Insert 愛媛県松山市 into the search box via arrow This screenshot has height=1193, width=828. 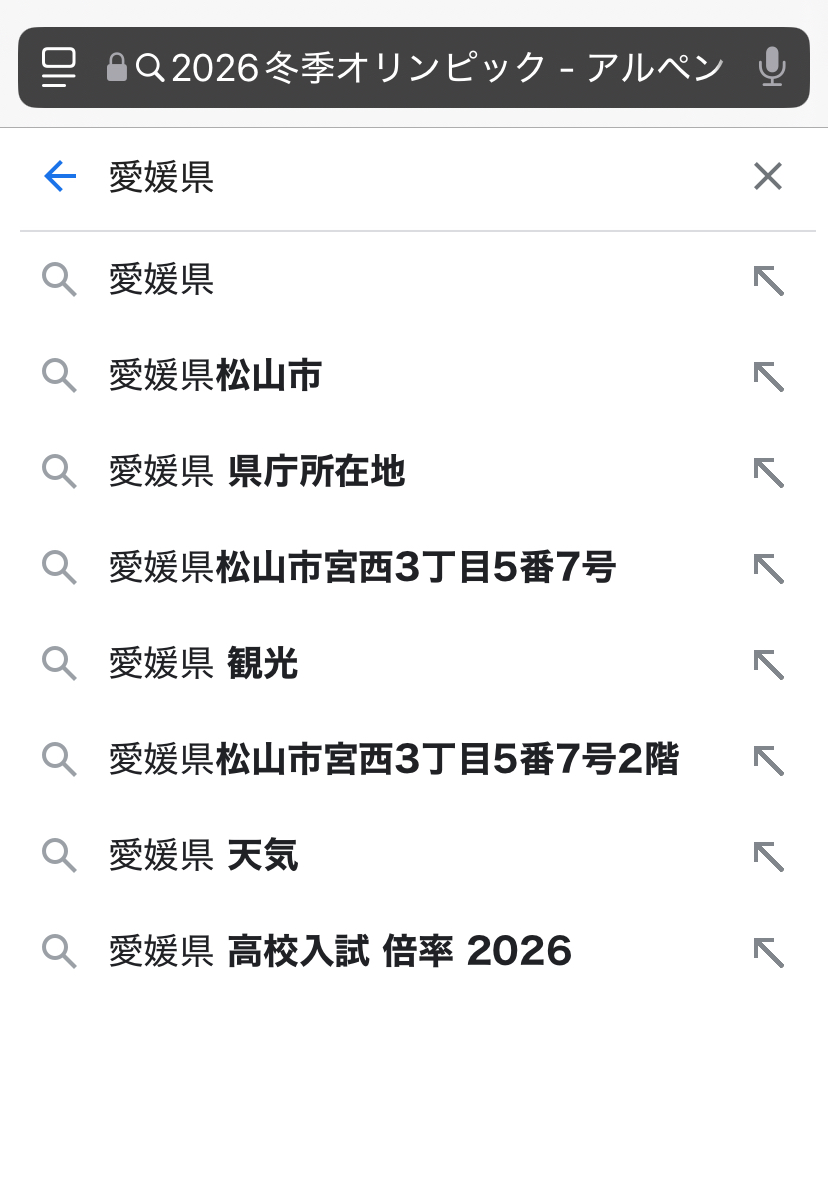click(768, 376)
